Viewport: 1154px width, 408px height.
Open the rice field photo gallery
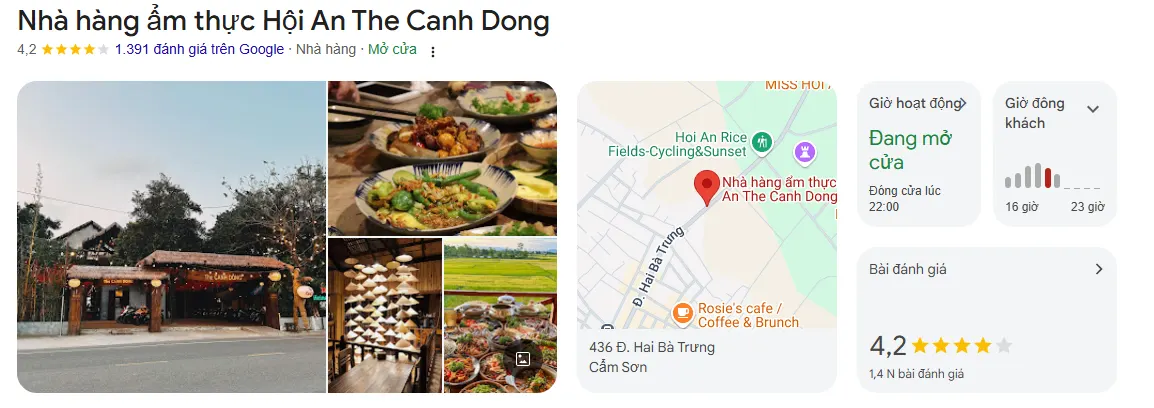pyautogui.click(x=500, y=315)
